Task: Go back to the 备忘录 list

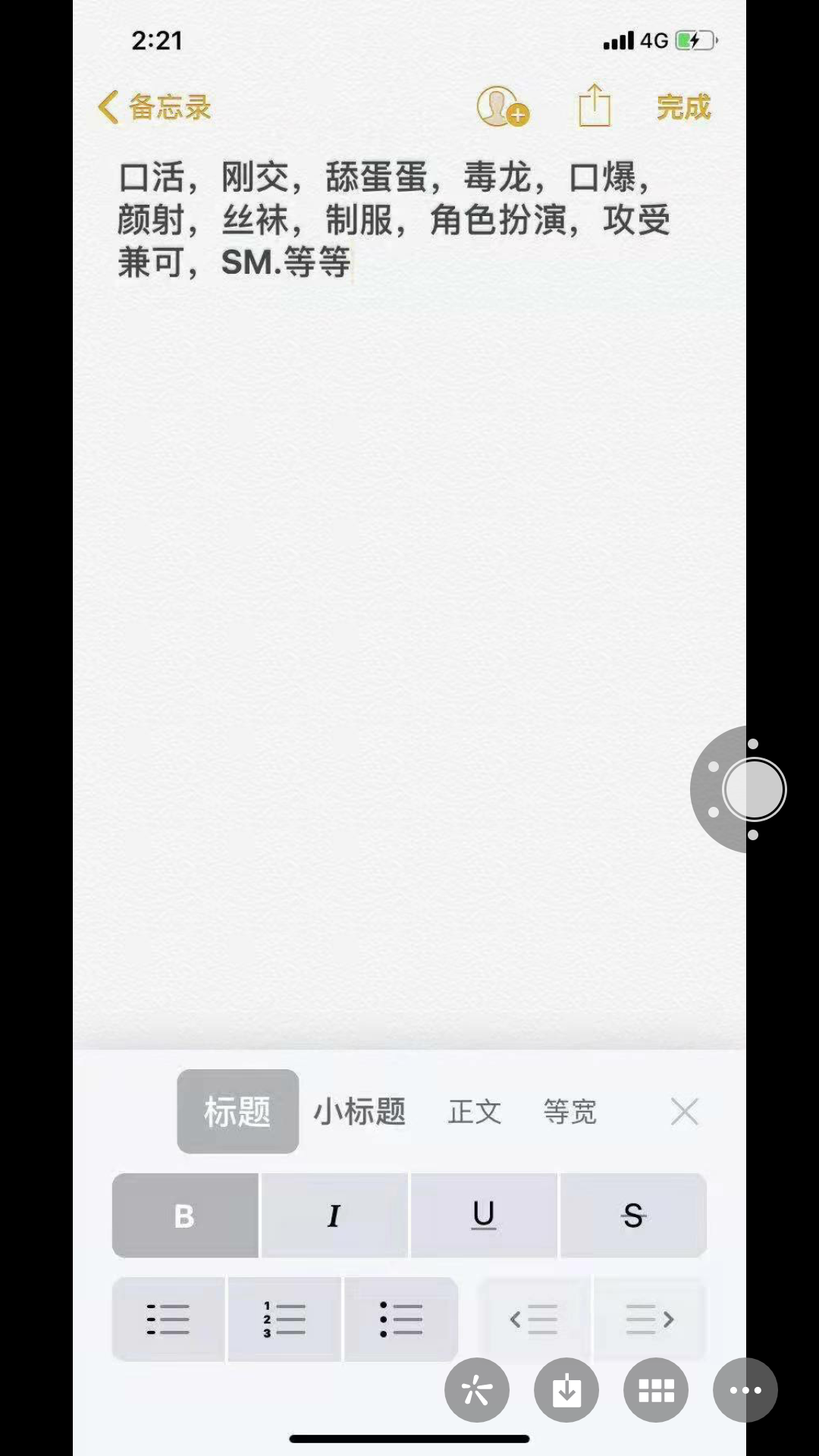Action: pyautogui.click(x=155, y=107)
